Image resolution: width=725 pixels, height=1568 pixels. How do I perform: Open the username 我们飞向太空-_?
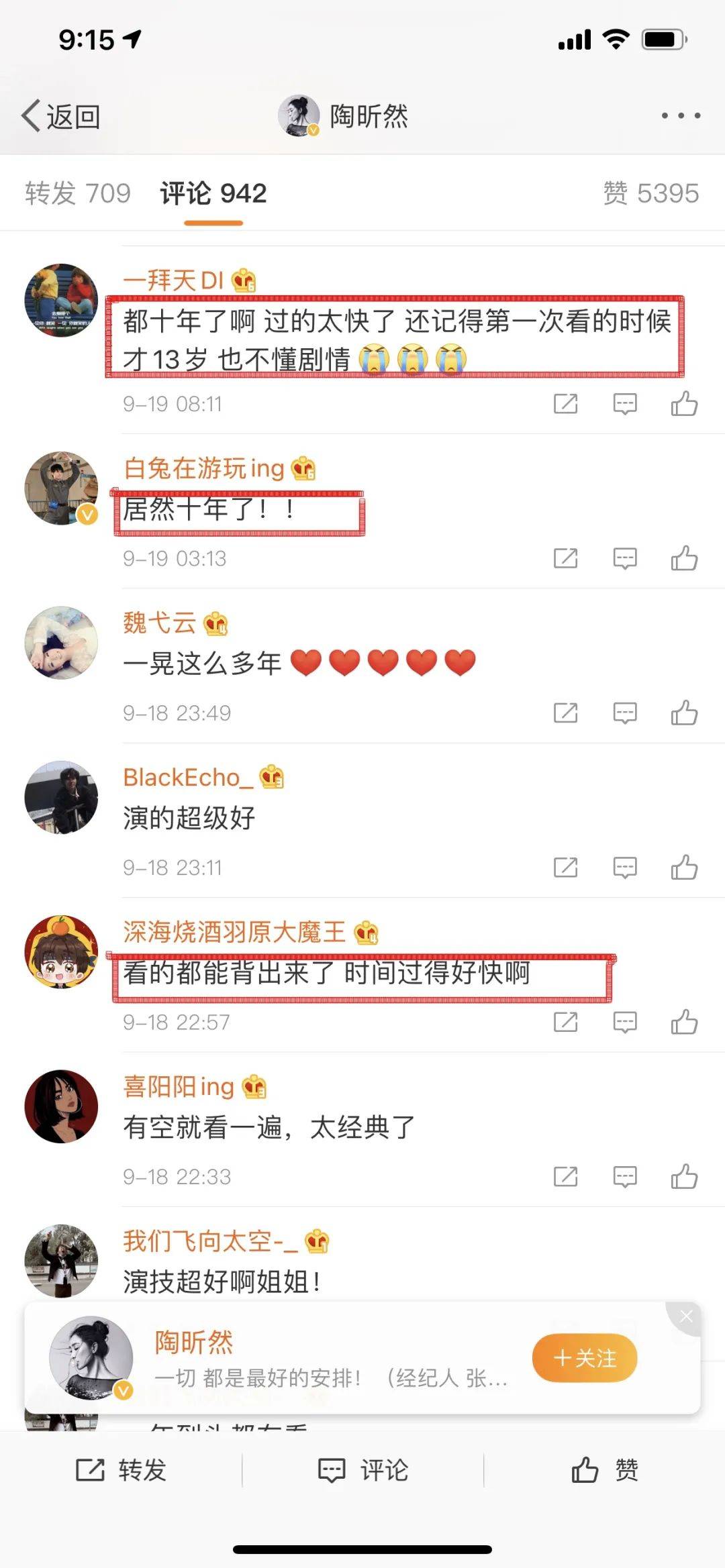coord(209,1241)
